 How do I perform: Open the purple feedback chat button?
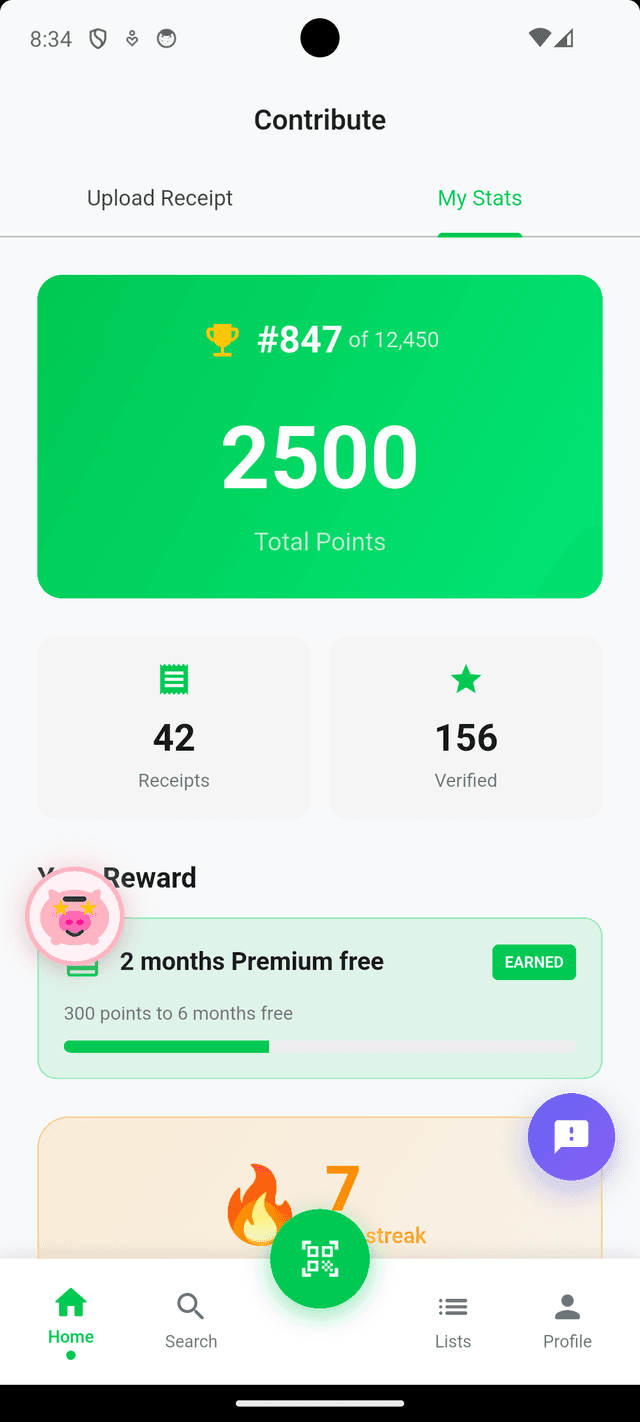pos(571,1137)
